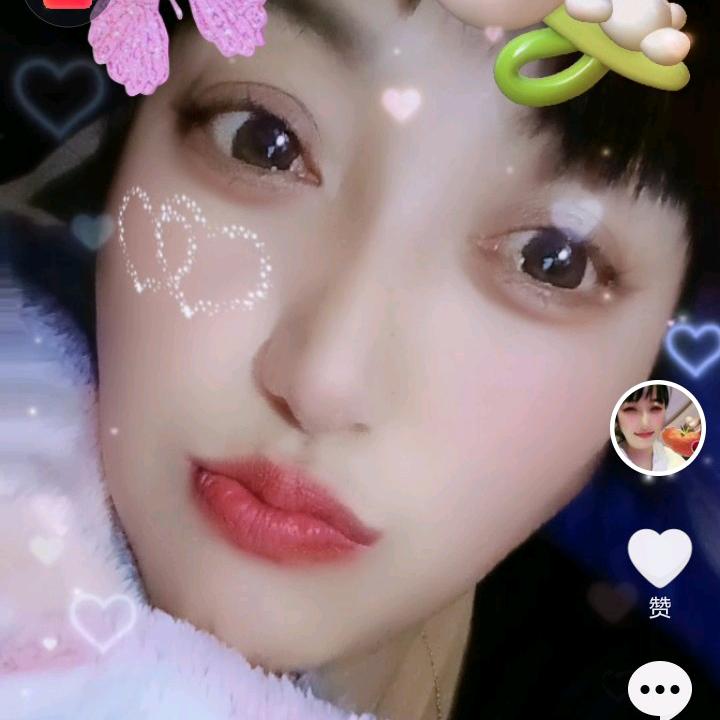Open the creator's profile avatar

[658, 428]
